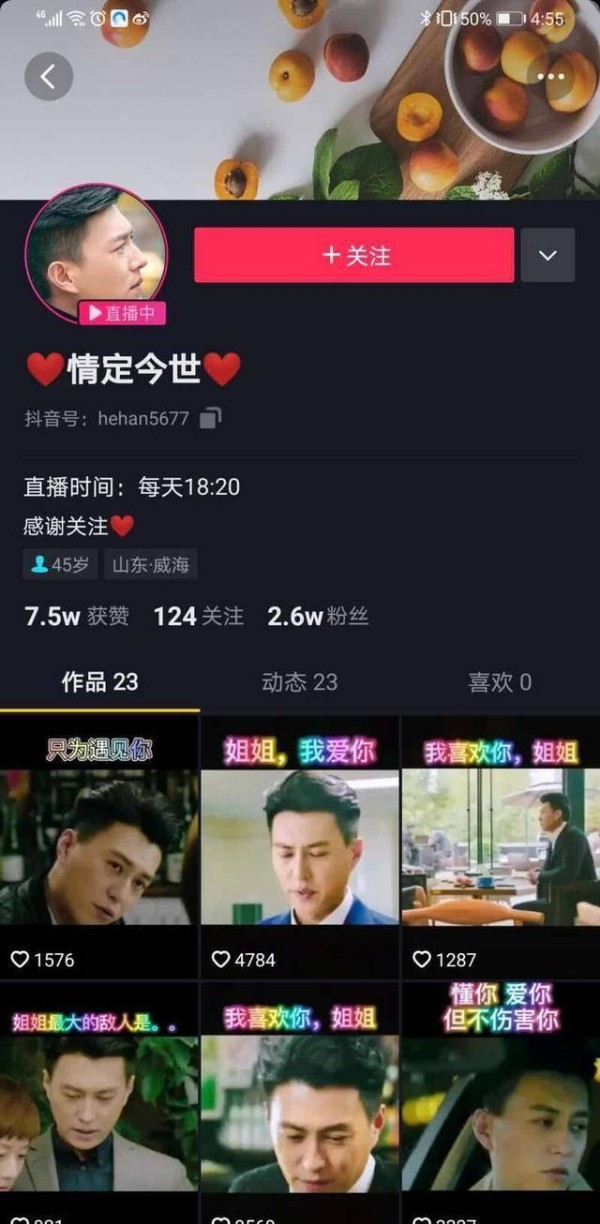Viewport: 600px width, 1224px height.
Task: Open the video titled 姐姐，我爱你
Action: click(x=300, y=847)
